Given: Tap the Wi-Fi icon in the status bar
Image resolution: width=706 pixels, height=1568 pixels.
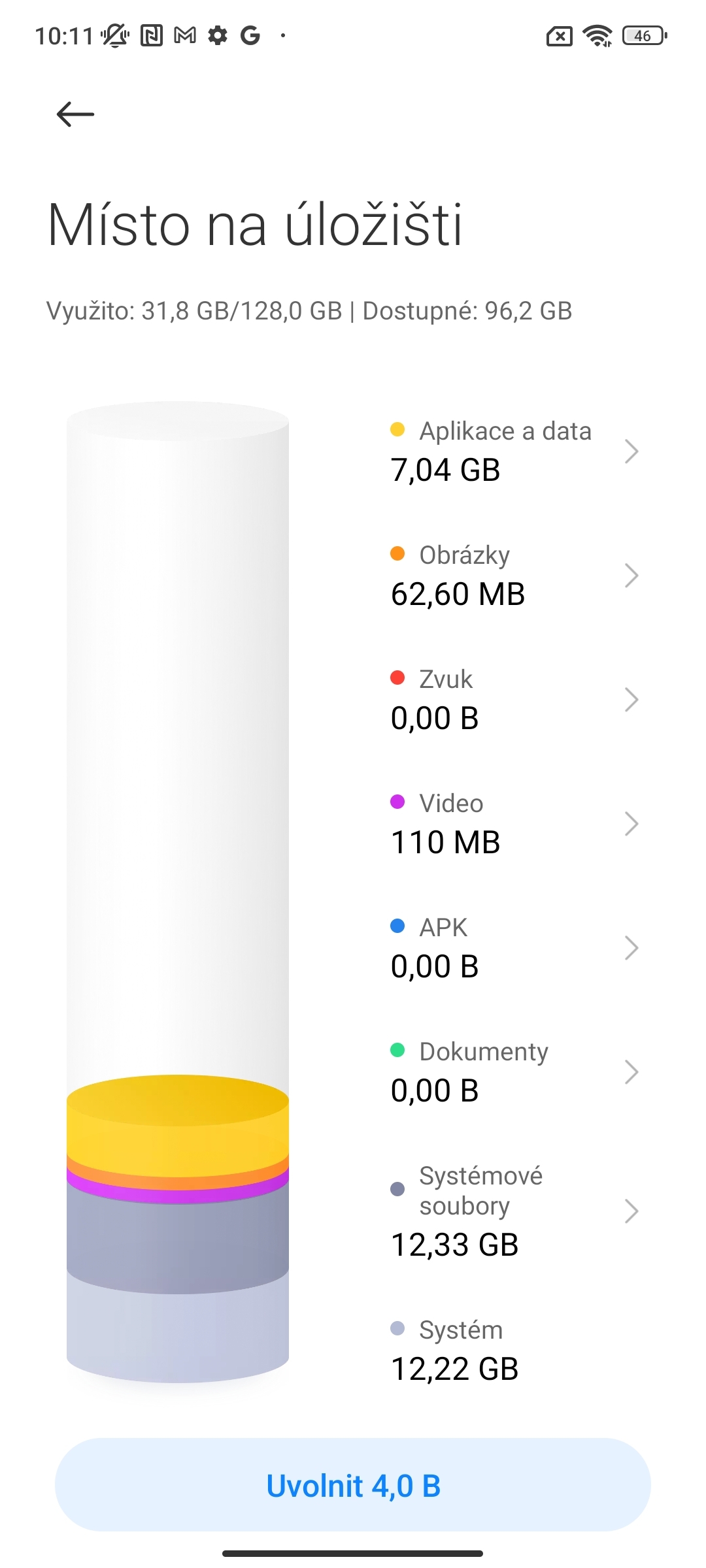Looking at the screenshot, I should (596, 35).
